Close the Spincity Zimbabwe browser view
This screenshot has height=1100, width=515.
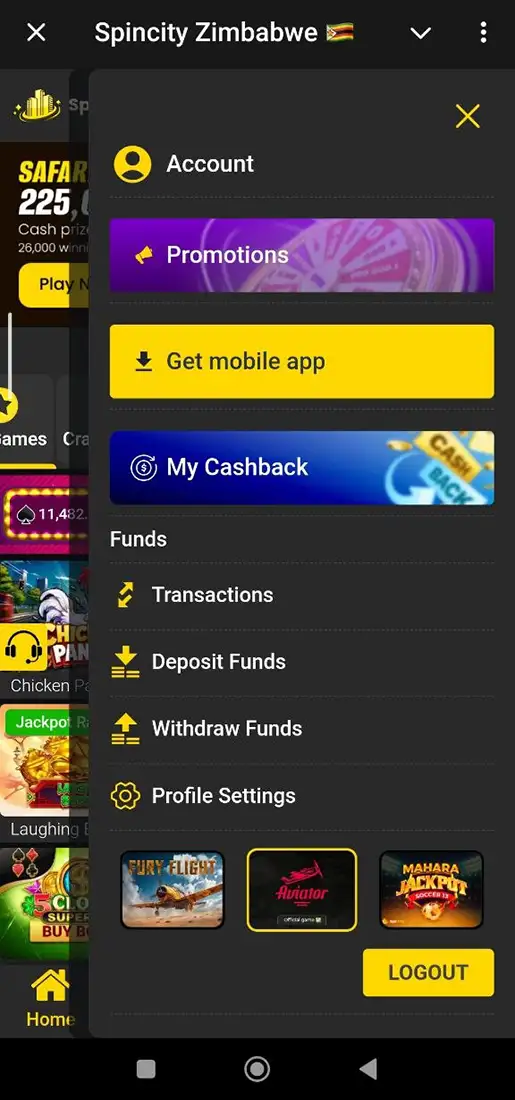point(36,32)
